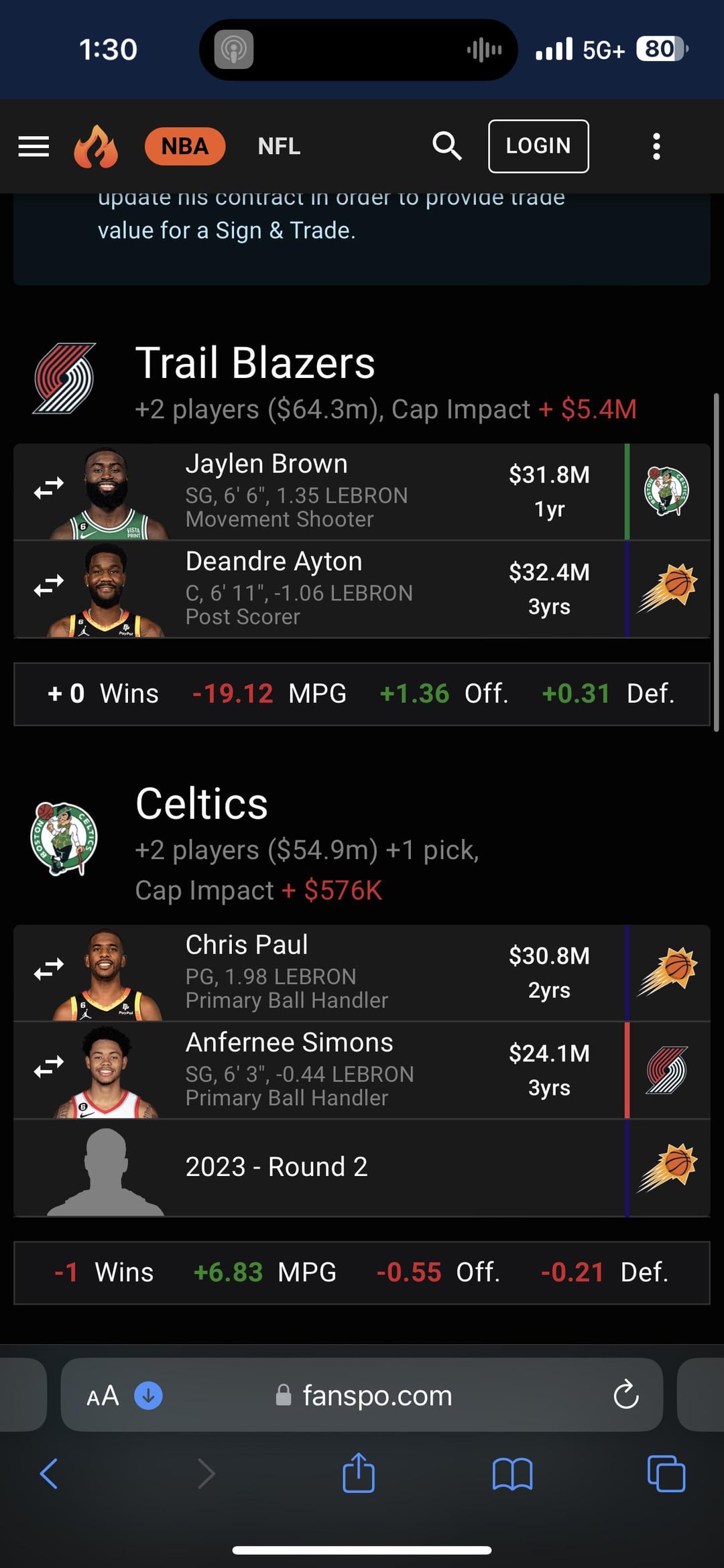Tap the swap arrows beside Anfernee Simons
The width and height of the screenshot is (724, 1568).
click(49, 1067)
